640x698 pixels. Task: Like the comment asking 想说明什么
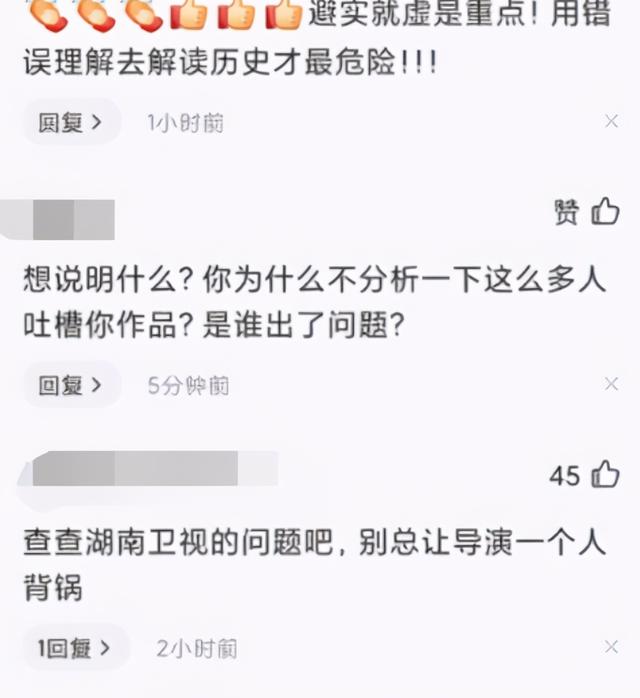pyautogui.click(x=605, y=212)
